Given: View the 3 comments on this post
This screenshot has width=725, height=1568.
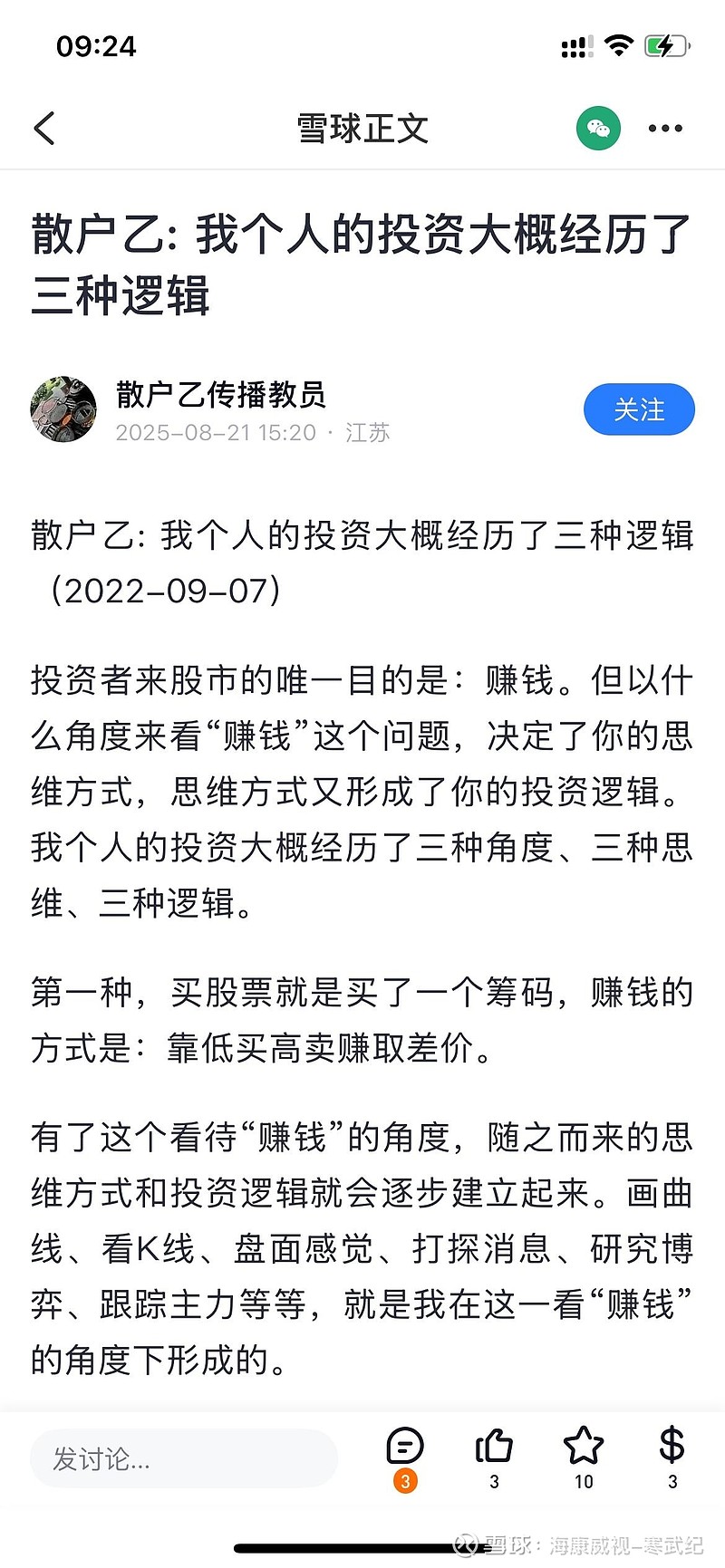Looking at the screenshot, I should (x=405, y=1457).
